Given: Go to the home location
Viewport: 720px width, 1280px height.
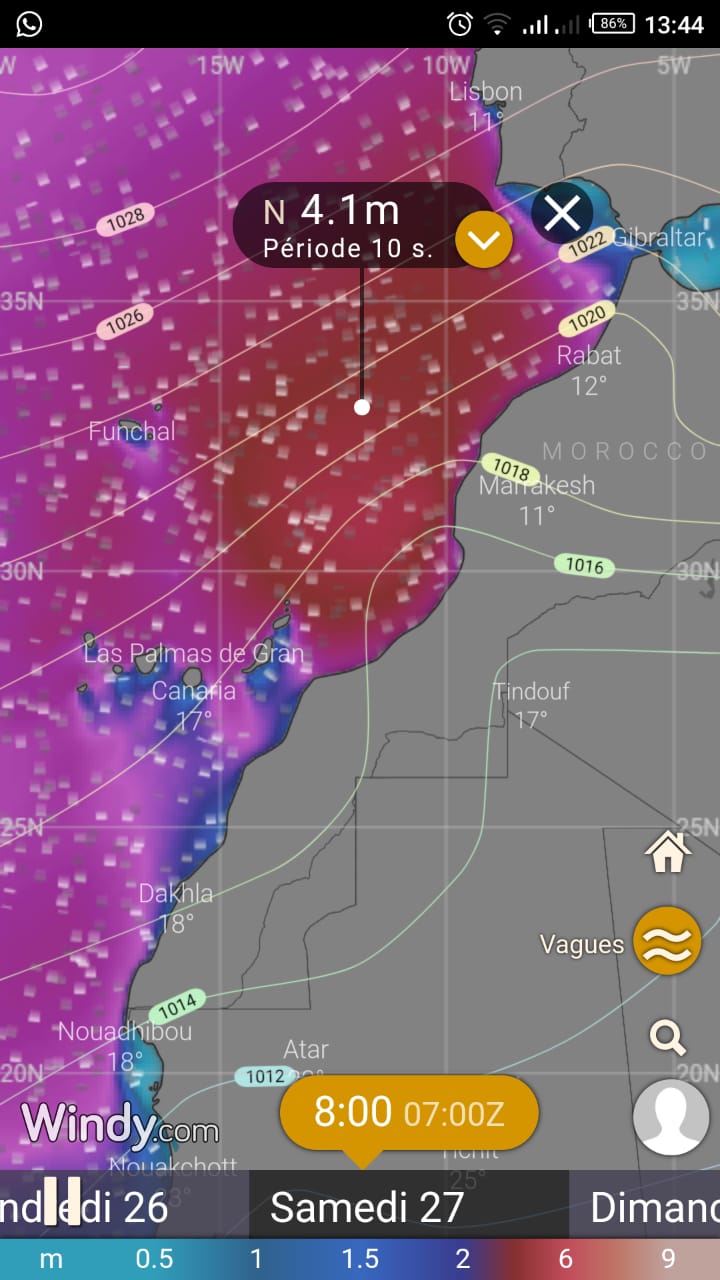Looking at the screenshot, I should [x=668, y=852].
